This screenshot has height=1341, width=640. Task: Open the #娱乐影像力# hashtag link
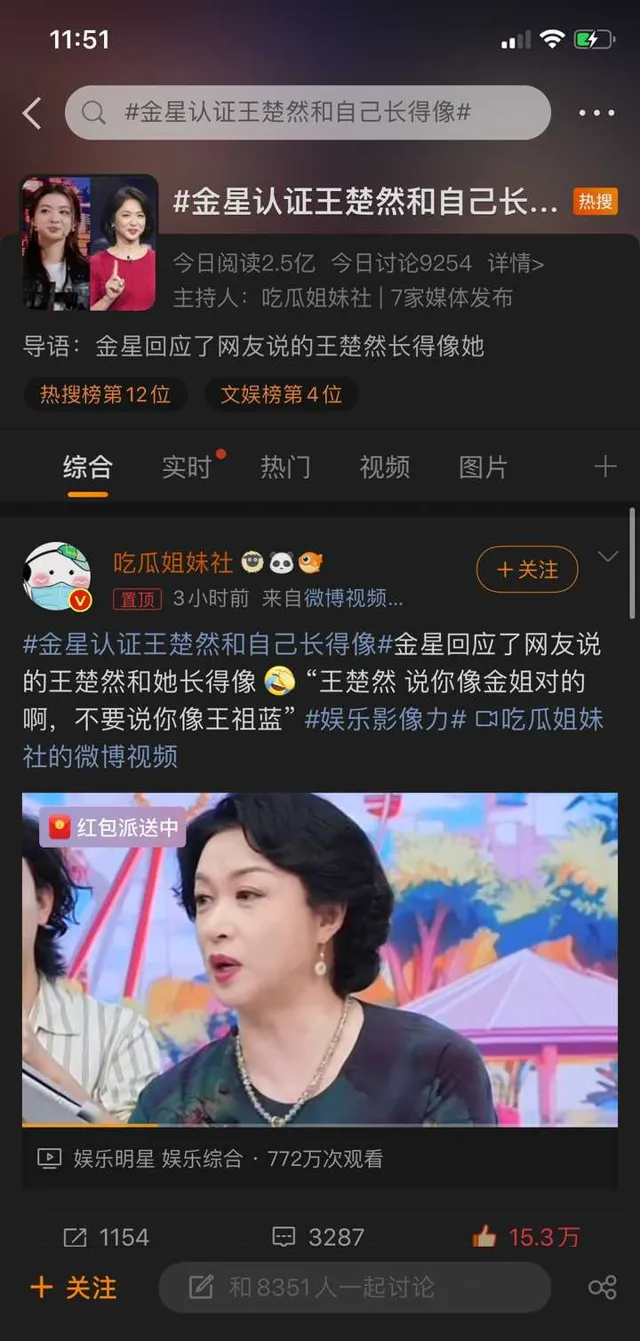(385, 719)
